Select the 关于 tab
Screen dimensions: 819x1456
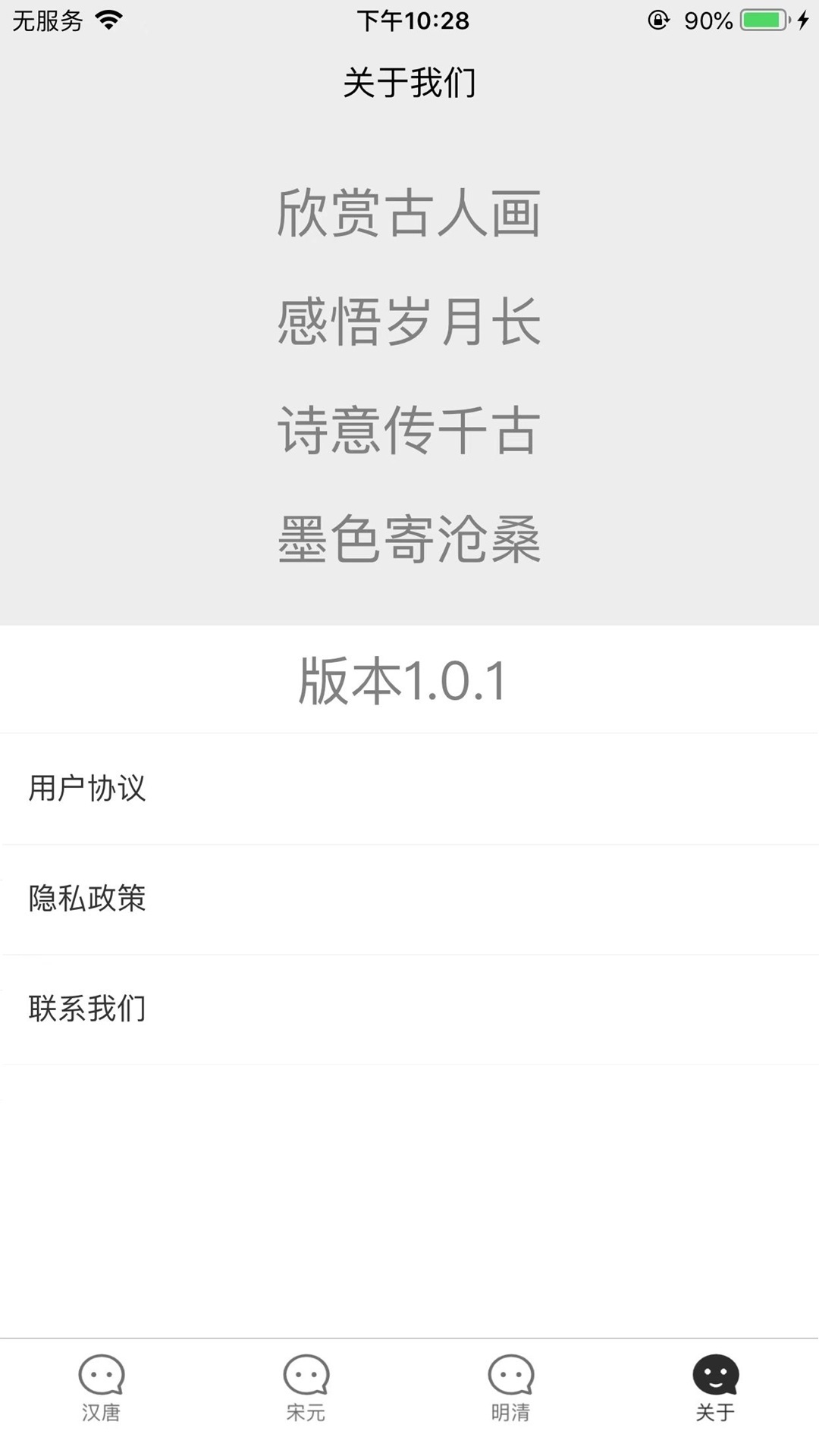pyautogui.click(x=716, y=1395)
